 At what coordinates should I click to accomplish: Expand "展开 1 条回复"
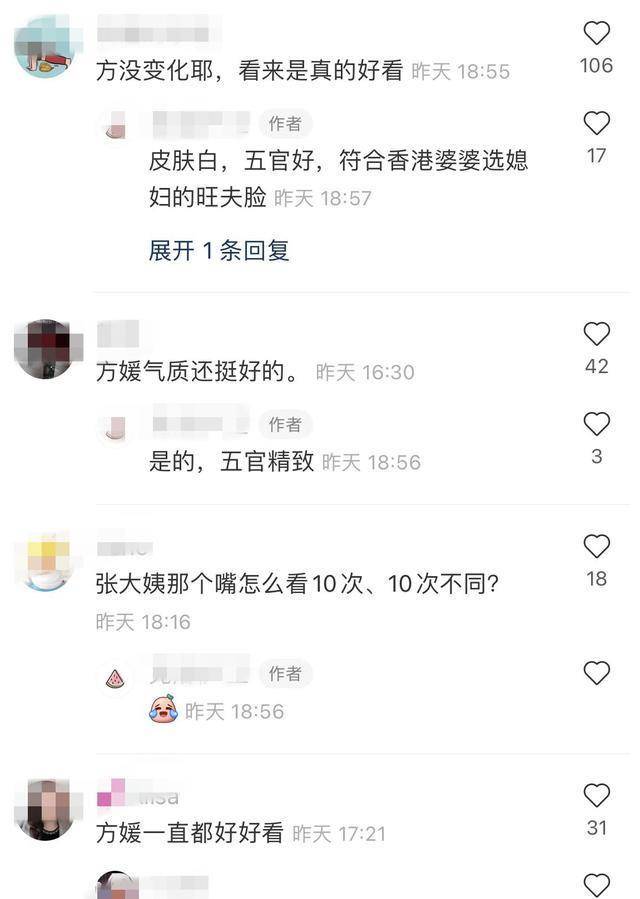(x=219, y=250)
